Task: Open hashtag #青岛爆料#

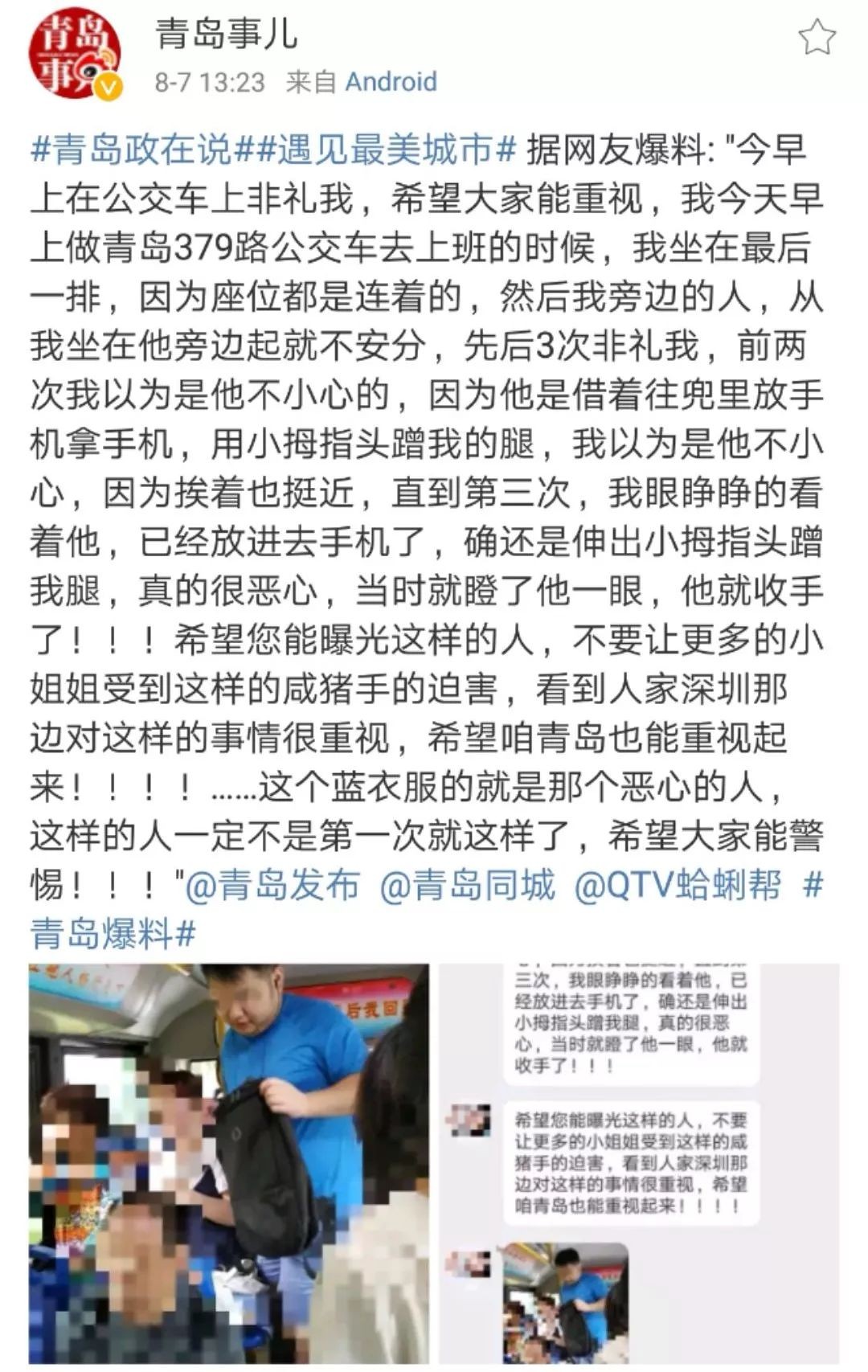Action: point(113,934)
